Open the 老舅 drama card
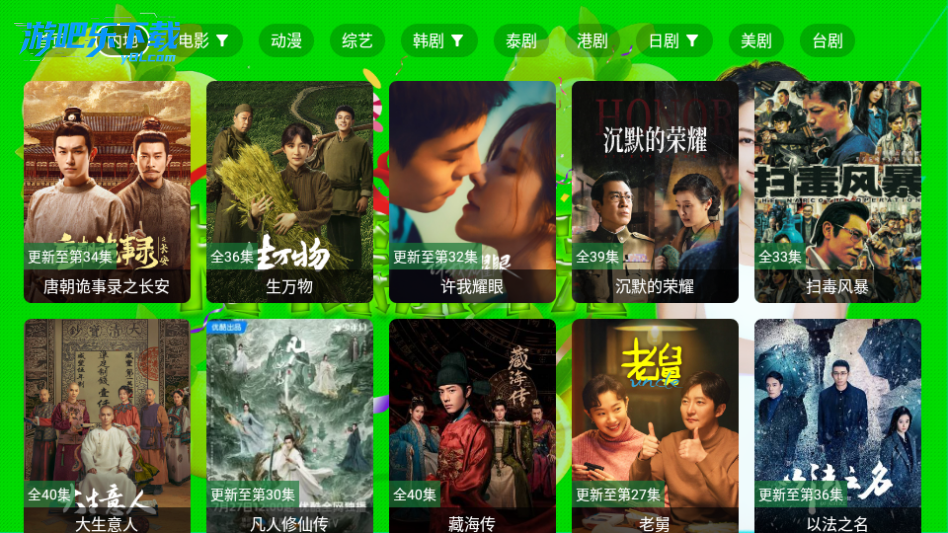 [x=655, y=426]
